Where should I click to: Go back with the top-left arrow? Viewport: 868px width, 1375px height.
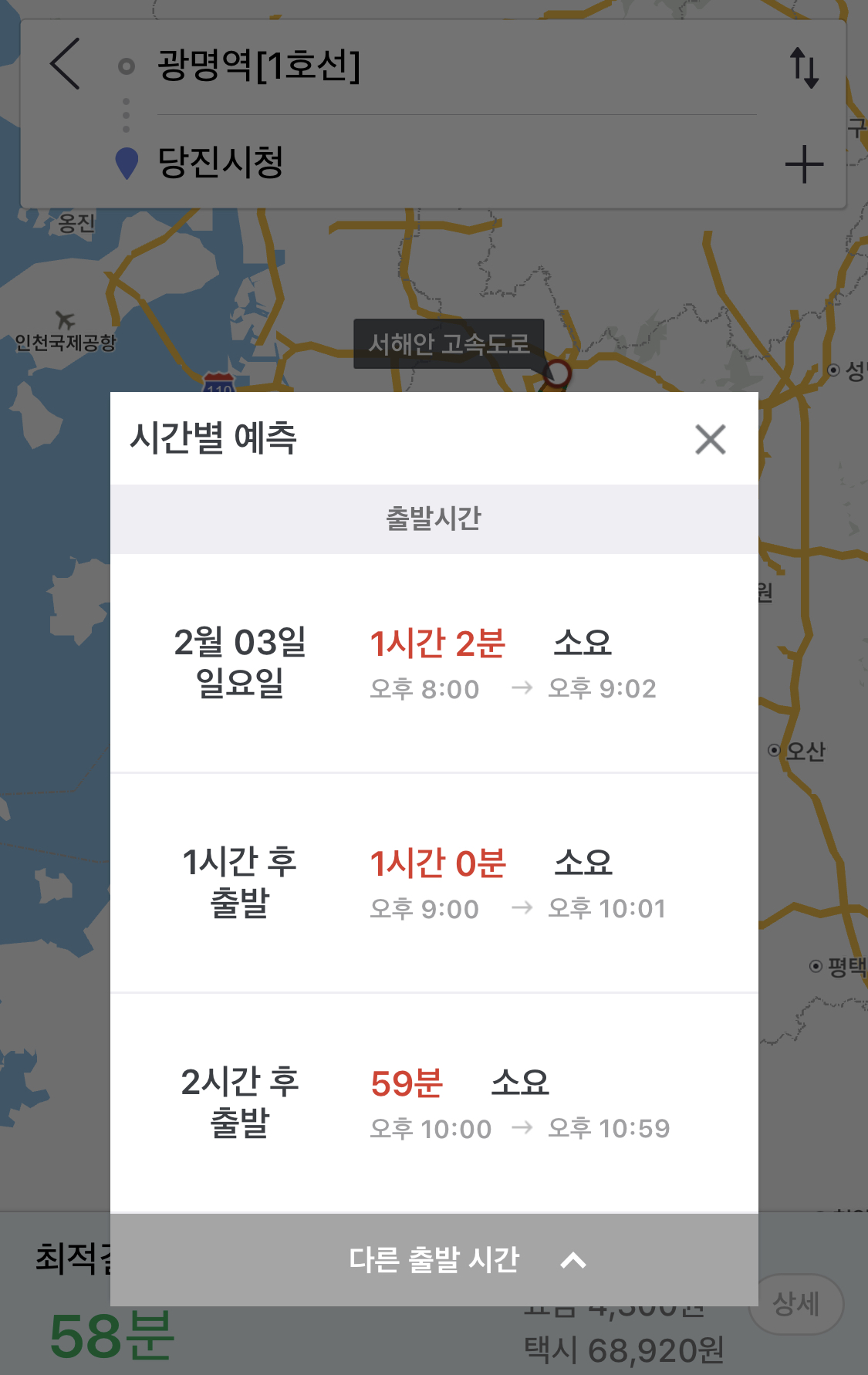tap(66, 65)
